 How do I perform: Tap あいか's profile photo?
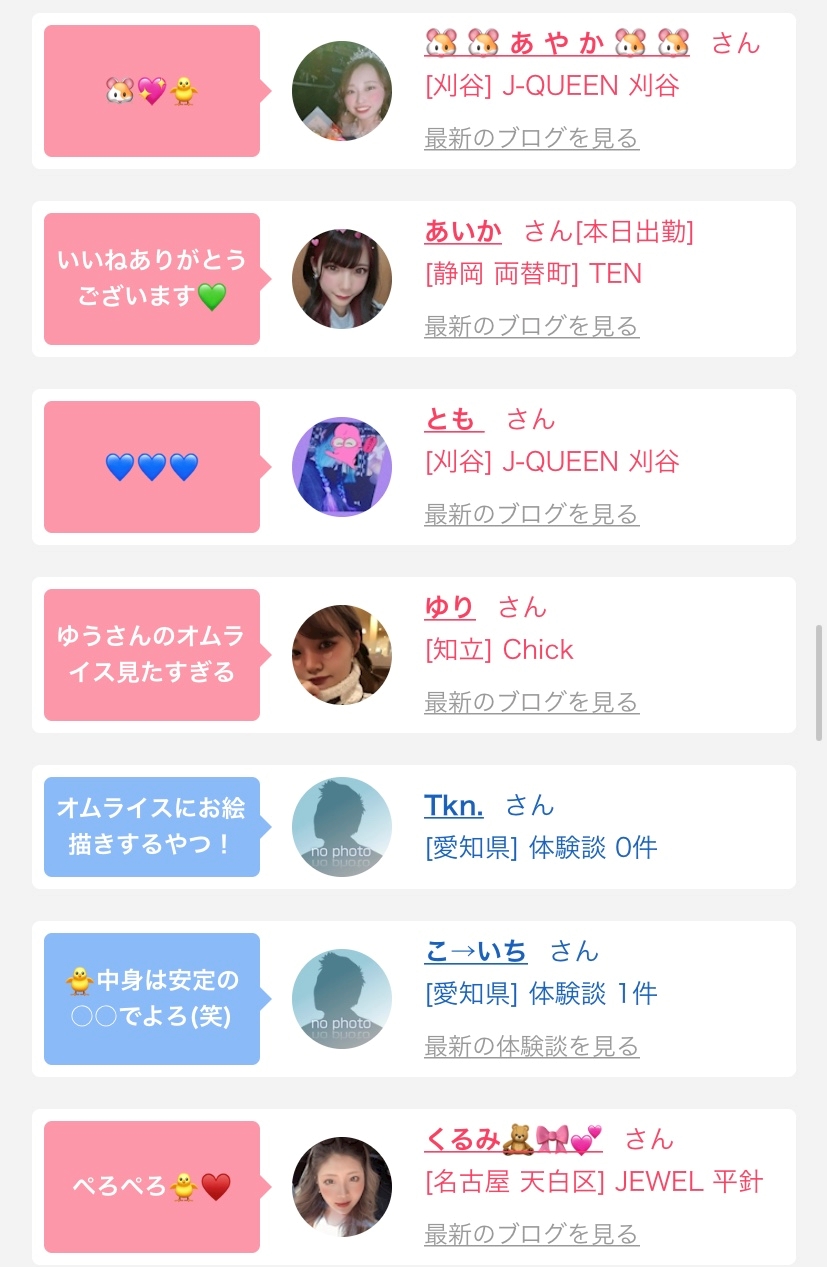click(x=341, y=279)
